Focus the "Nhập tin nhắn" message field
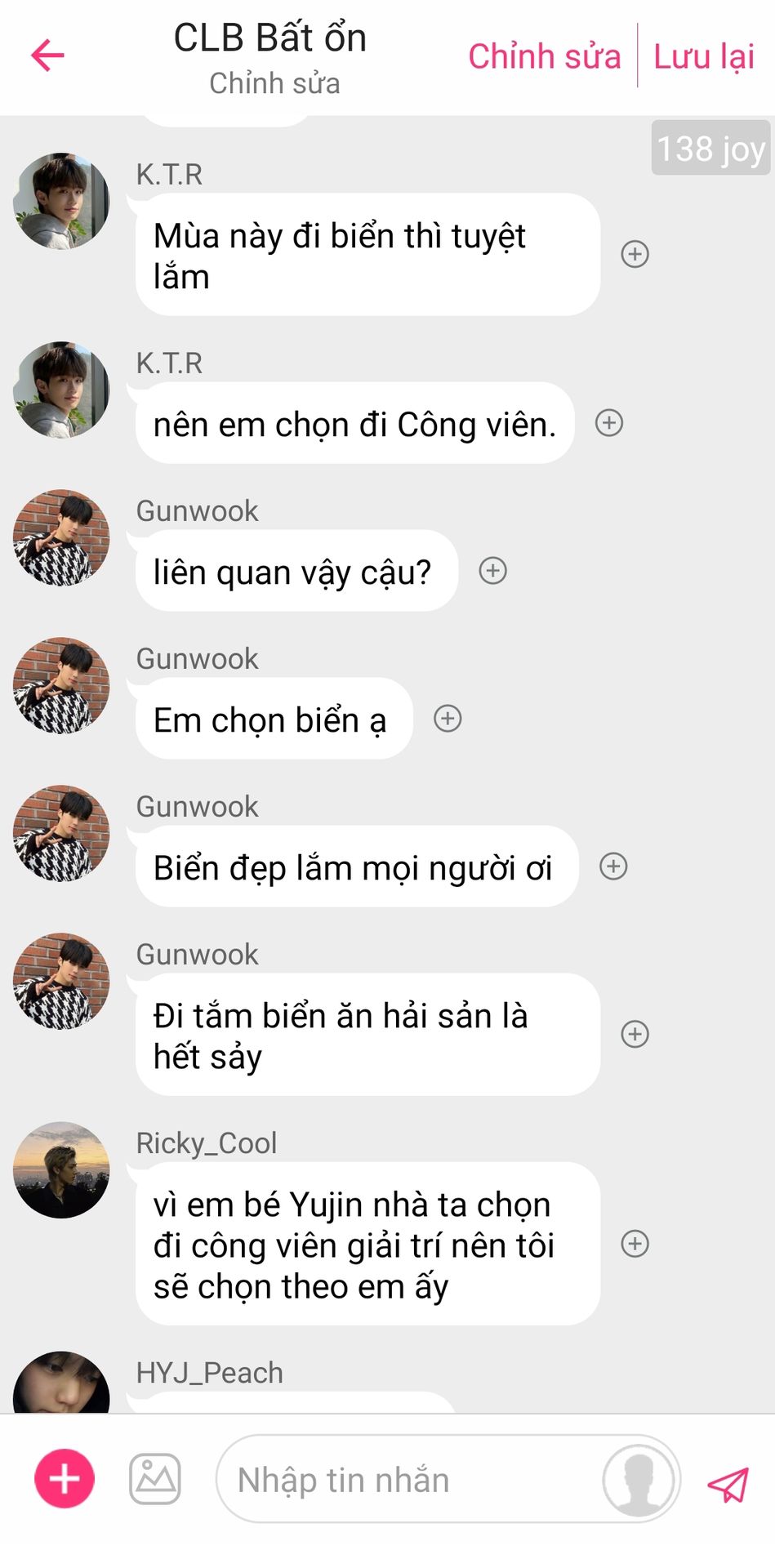This screenshot has width=775, height=1568. pyautogui.click(x=408, y=1480)
